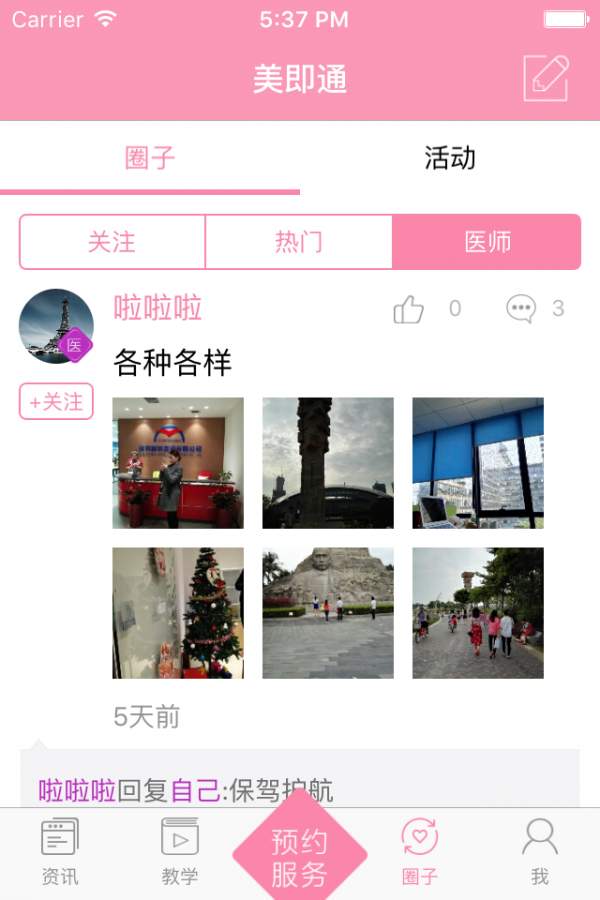600x900 pixels.
Task: Open 啦啦啦's profile avatar
Action: click(56, 326)
